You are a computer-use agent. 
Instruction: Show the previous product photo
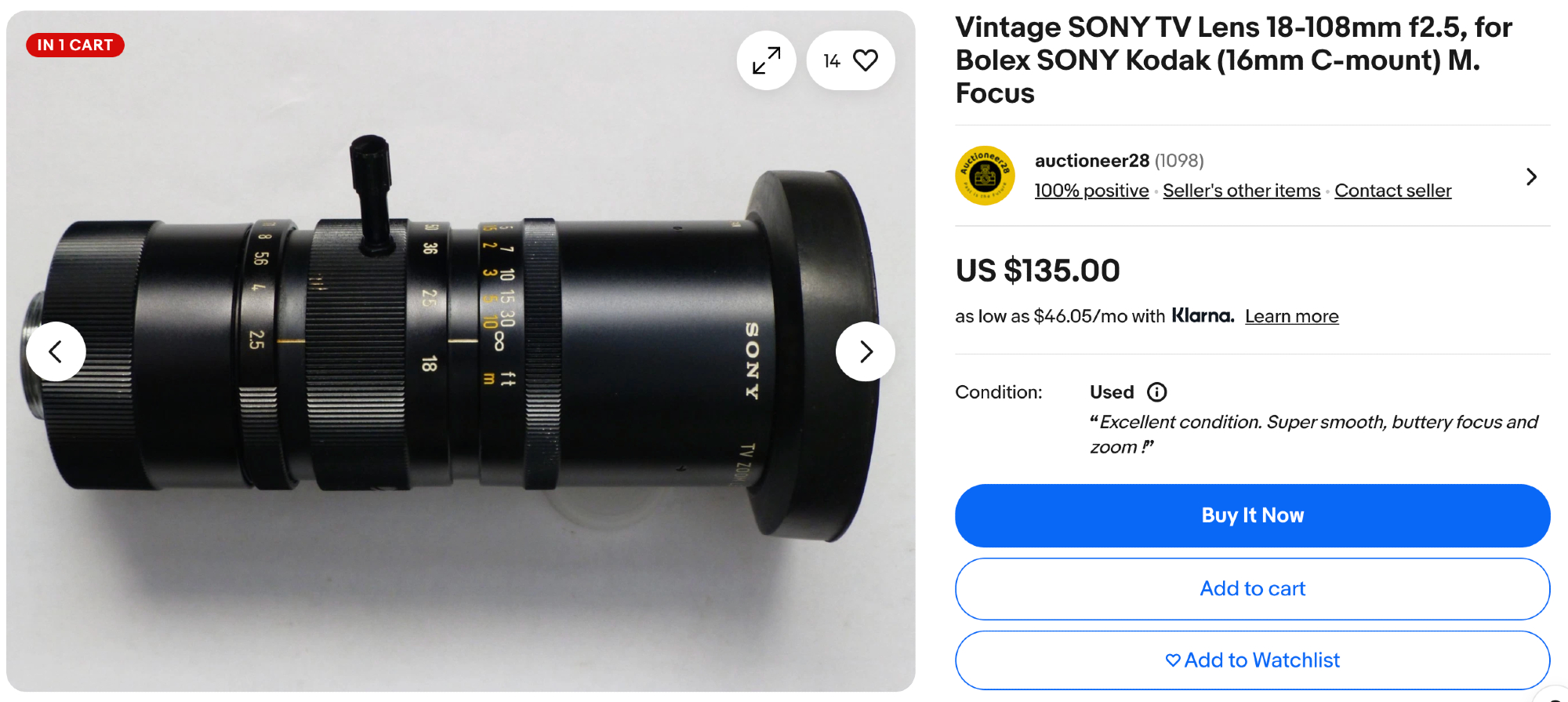[56, 351]
